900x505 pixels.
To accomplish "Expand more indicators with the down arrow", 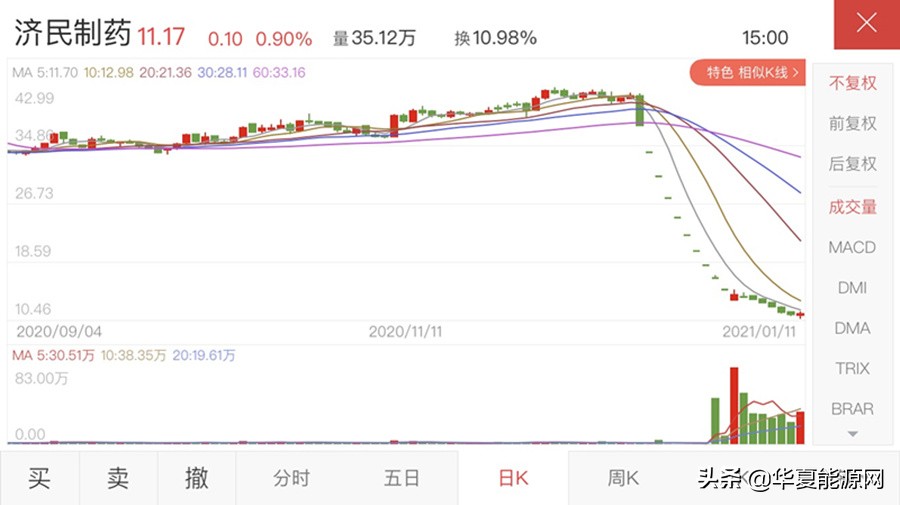I will [x=852, y=434].
